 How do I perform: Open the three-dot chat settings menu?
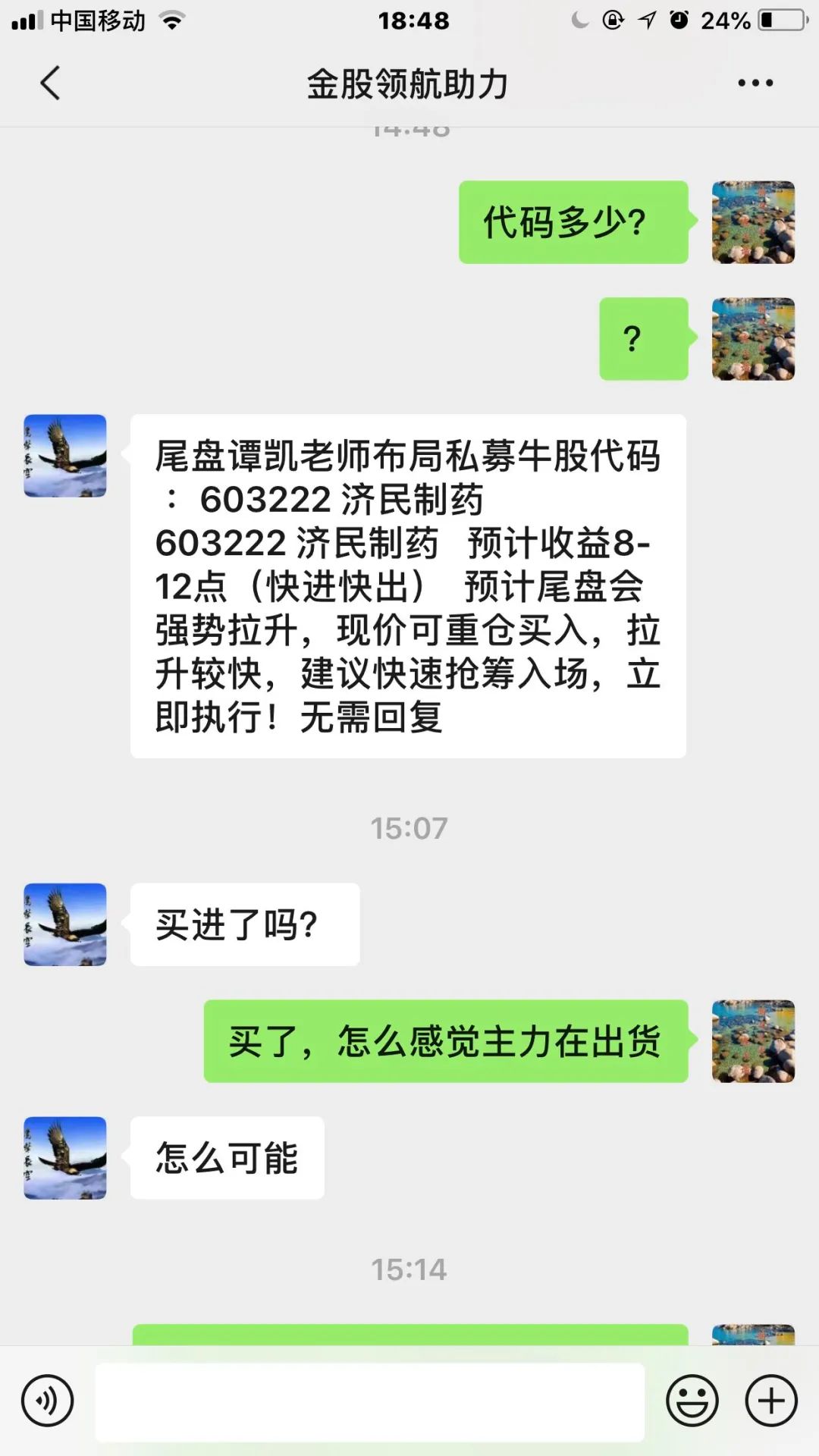[755, 83]
